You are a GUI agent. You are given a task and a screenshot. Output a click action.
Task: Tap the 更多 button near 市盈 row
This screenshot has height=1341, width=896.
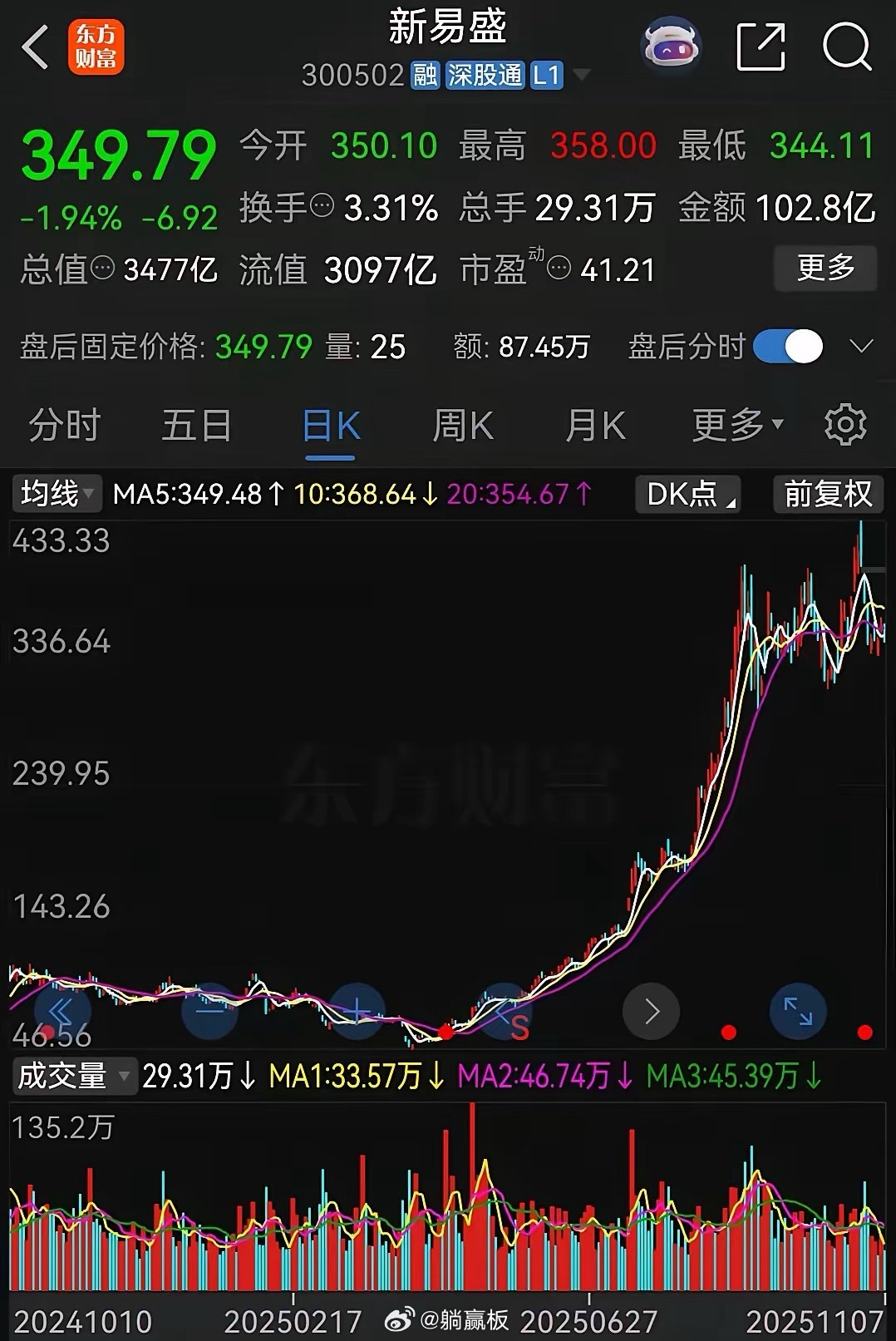825,268
